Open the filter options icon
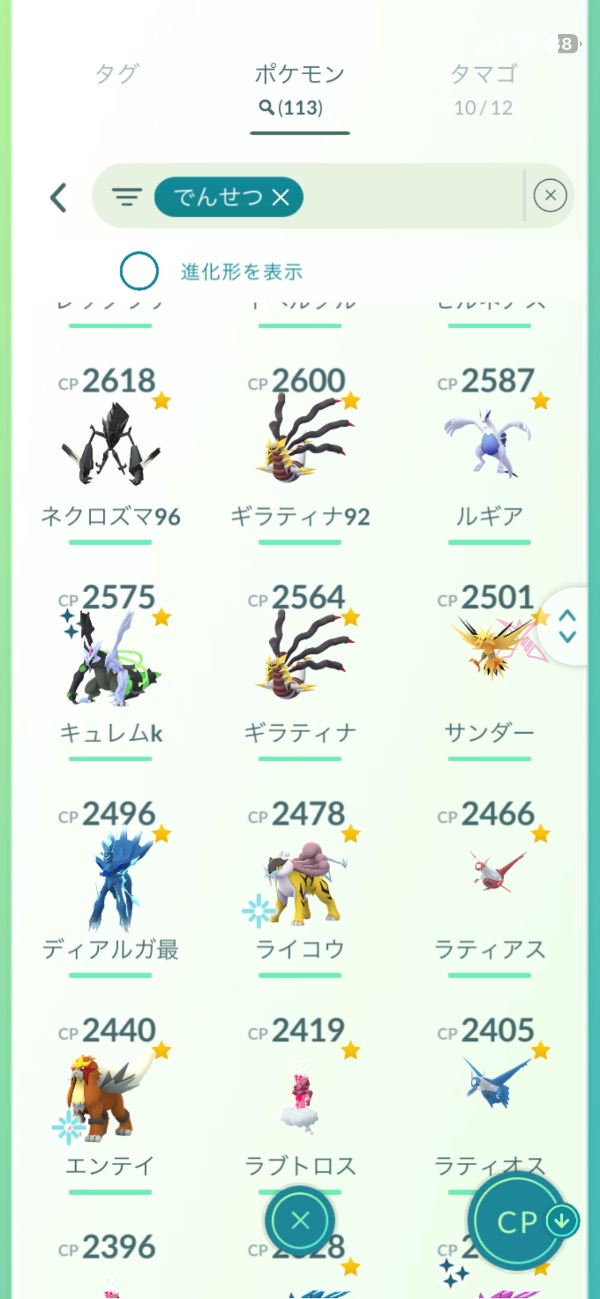 pyautogui.click(x=127, y=198)
